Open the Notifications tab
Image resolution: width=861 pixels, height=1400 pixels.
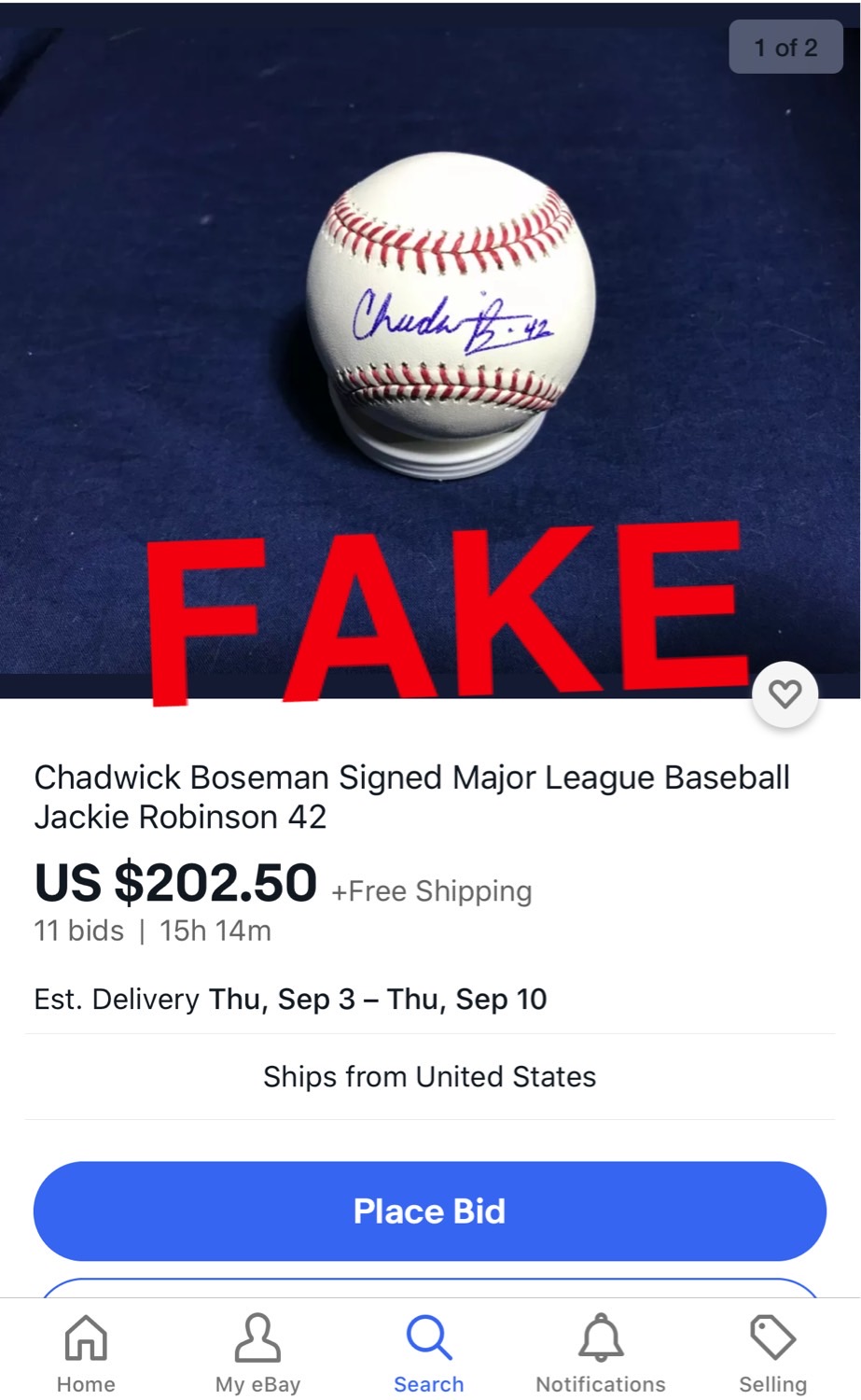pos(601,1352)
